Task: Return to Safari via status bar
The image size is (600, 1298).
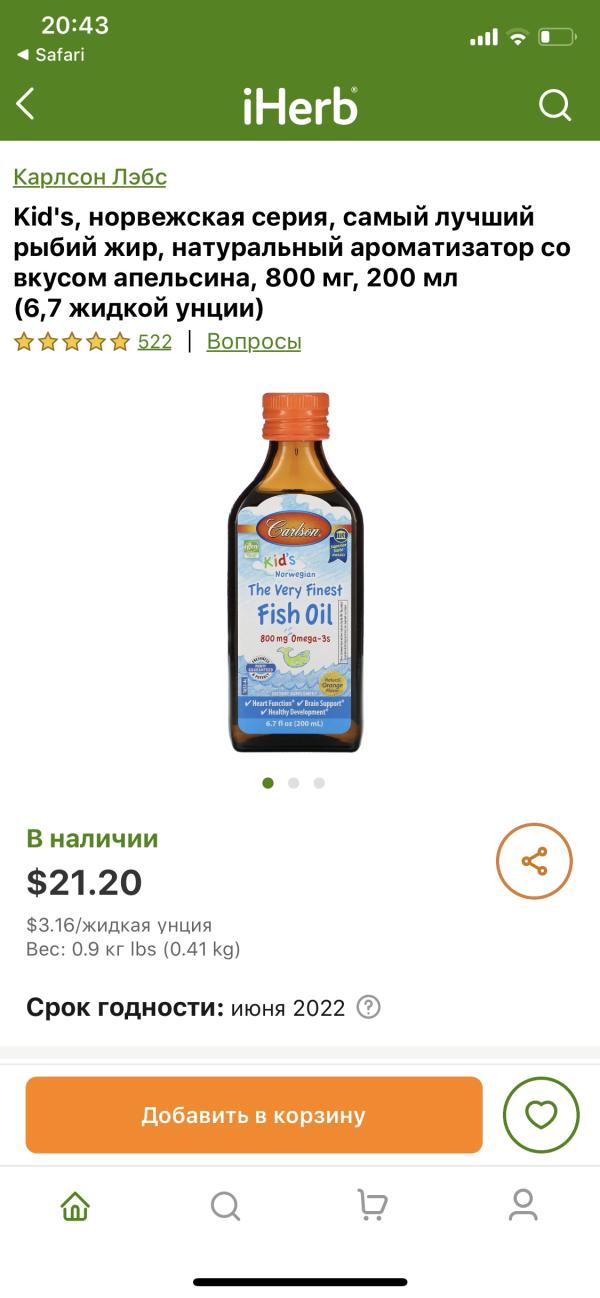Action: pyautogui.click(x=50, y=55)
